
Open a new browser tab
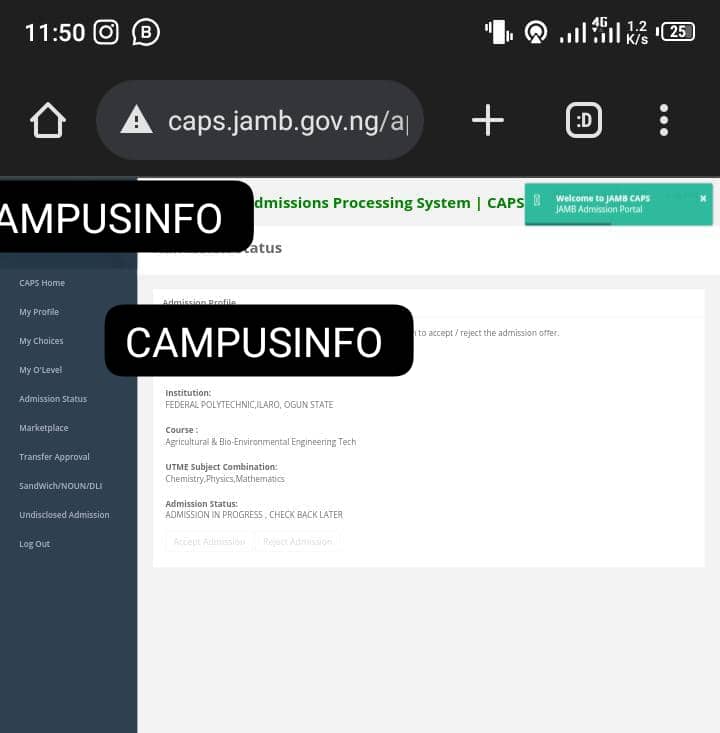click(x=487, y=121)
